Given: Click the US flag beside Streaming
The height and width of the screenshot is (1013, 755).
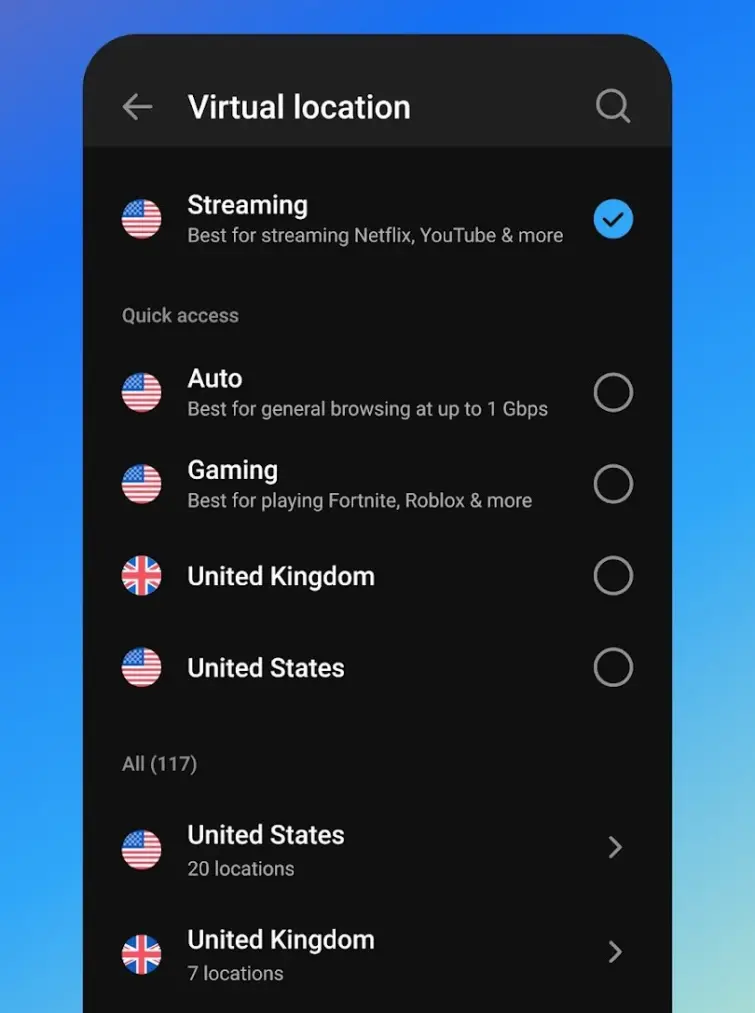Looking at the screenshot, I should [141, 219].
